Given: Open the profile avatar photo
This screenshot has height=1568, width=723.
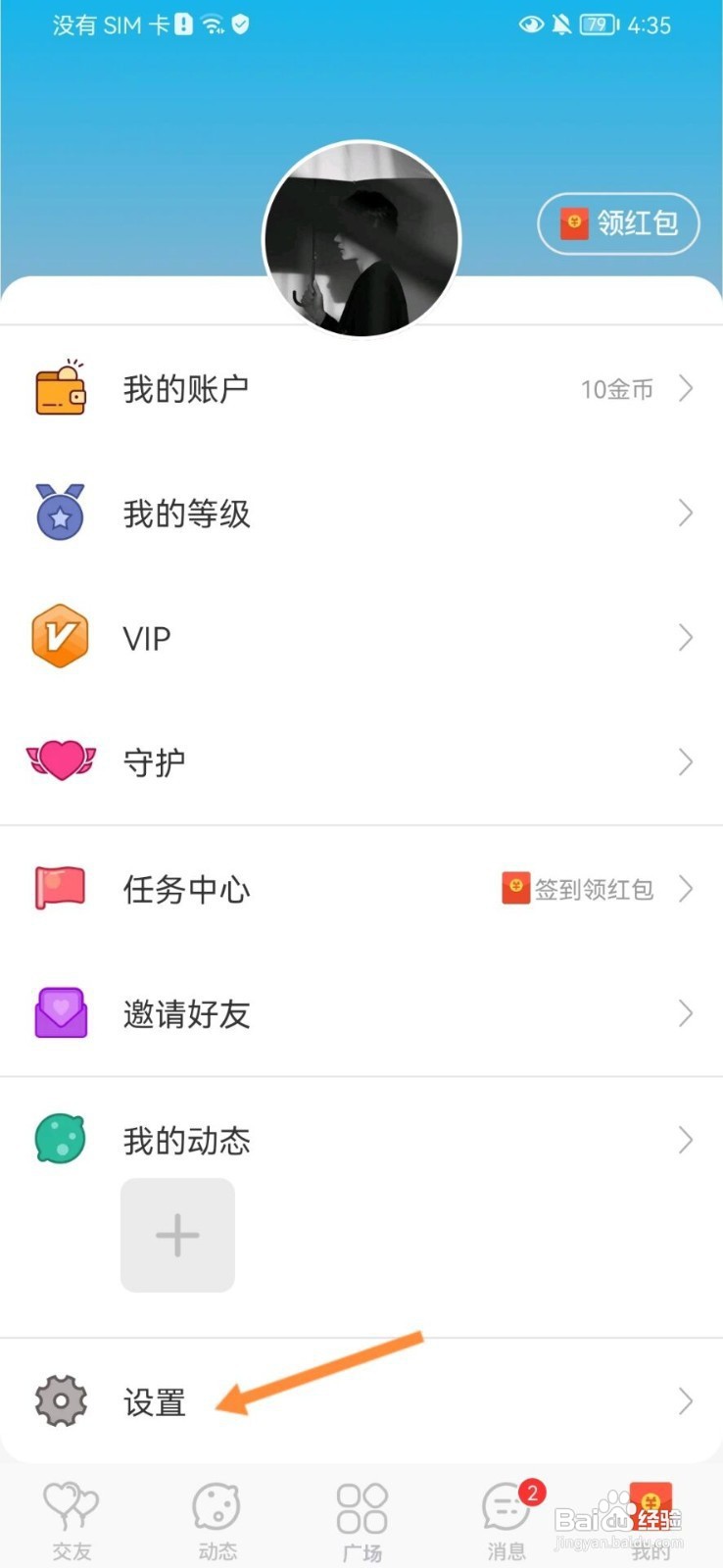Looking at the screenshot, I should (361, 239).
